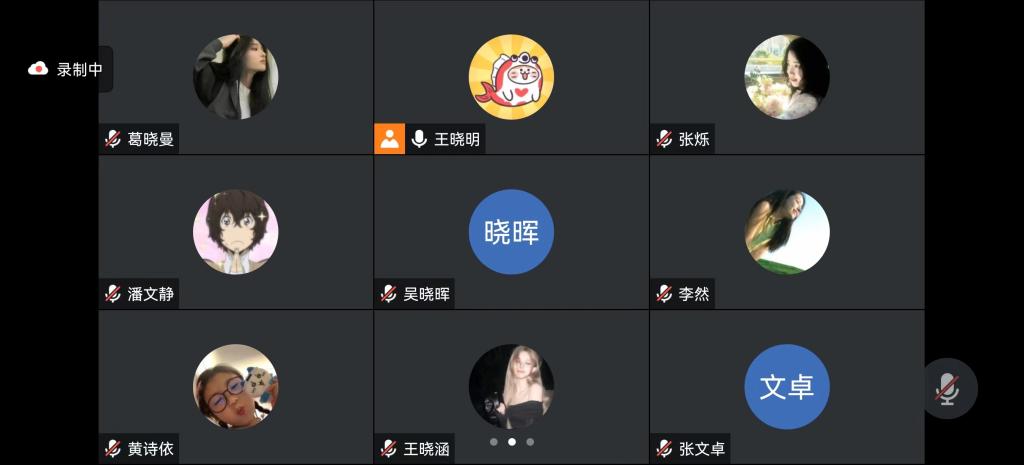
Task: Open 黄诗依's participant tile
Action: 236,386
